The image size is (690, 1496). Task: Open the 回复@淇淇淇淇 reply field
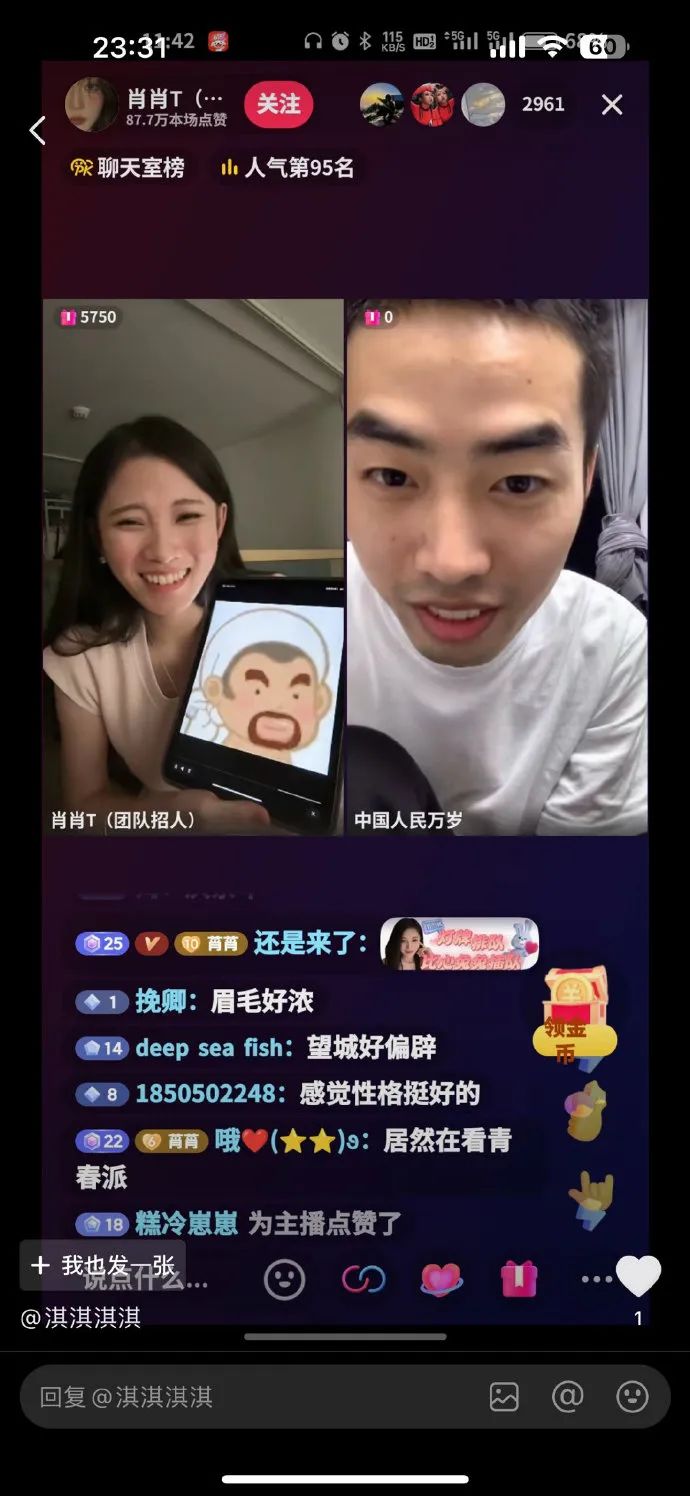[x=250, y=1397]
